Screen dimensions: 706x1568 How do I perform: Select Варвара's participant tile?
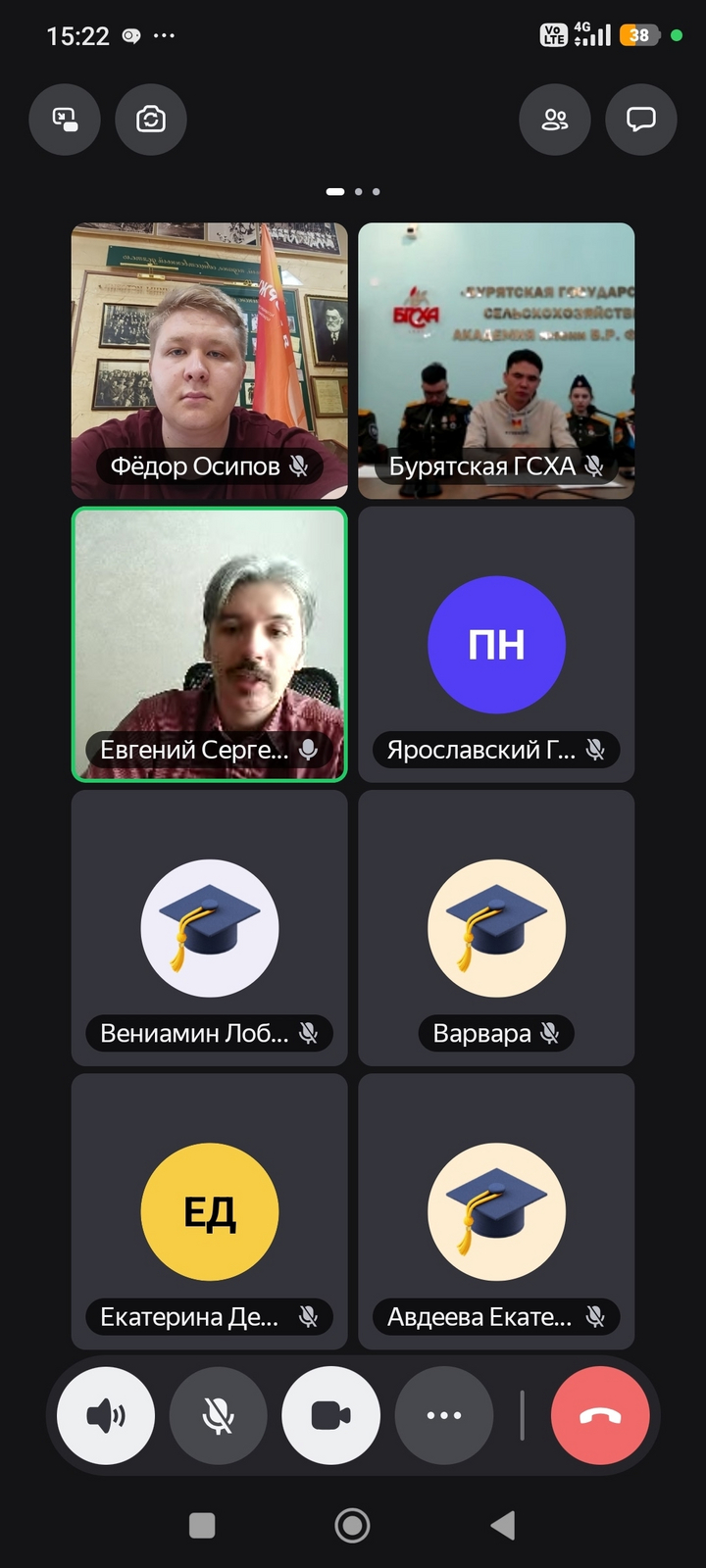496,928
